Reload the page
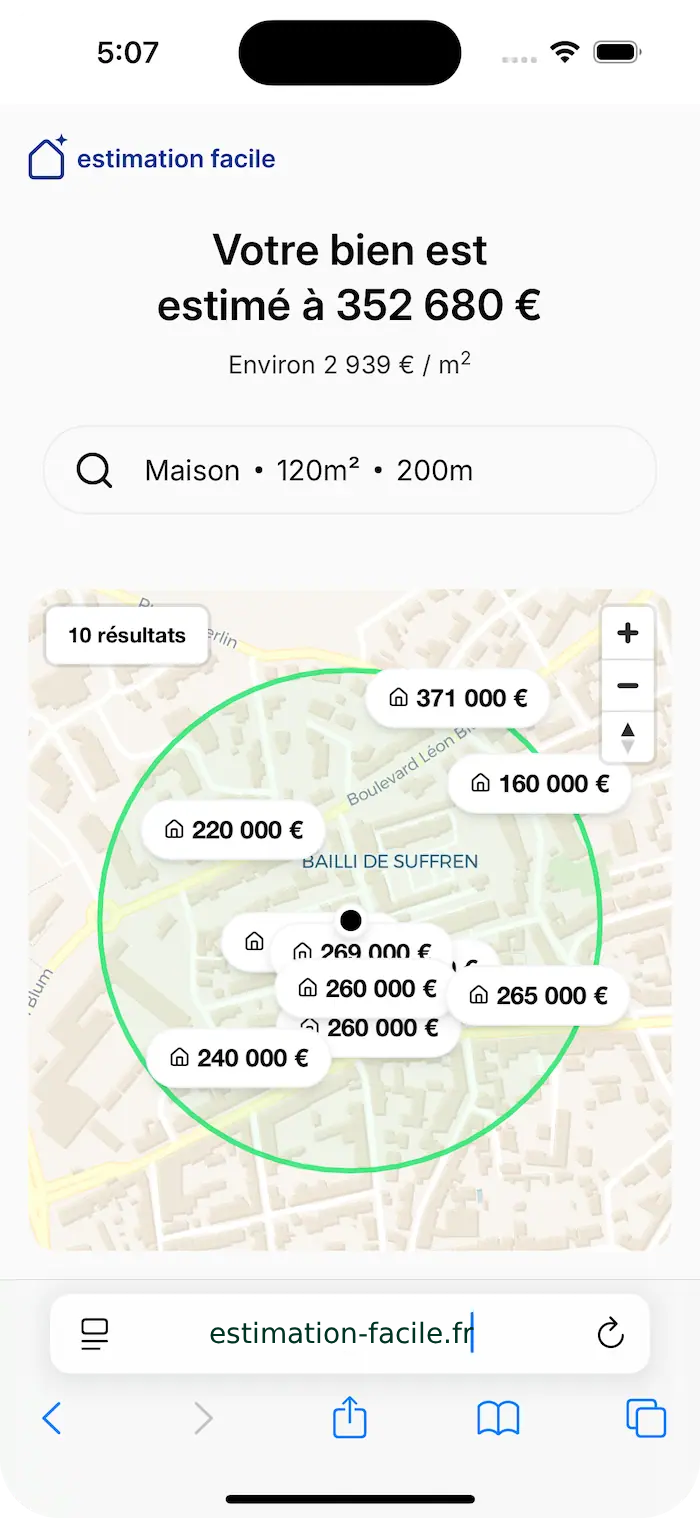This screenshot has height=1518, width=700. (x=610, y=1333)
